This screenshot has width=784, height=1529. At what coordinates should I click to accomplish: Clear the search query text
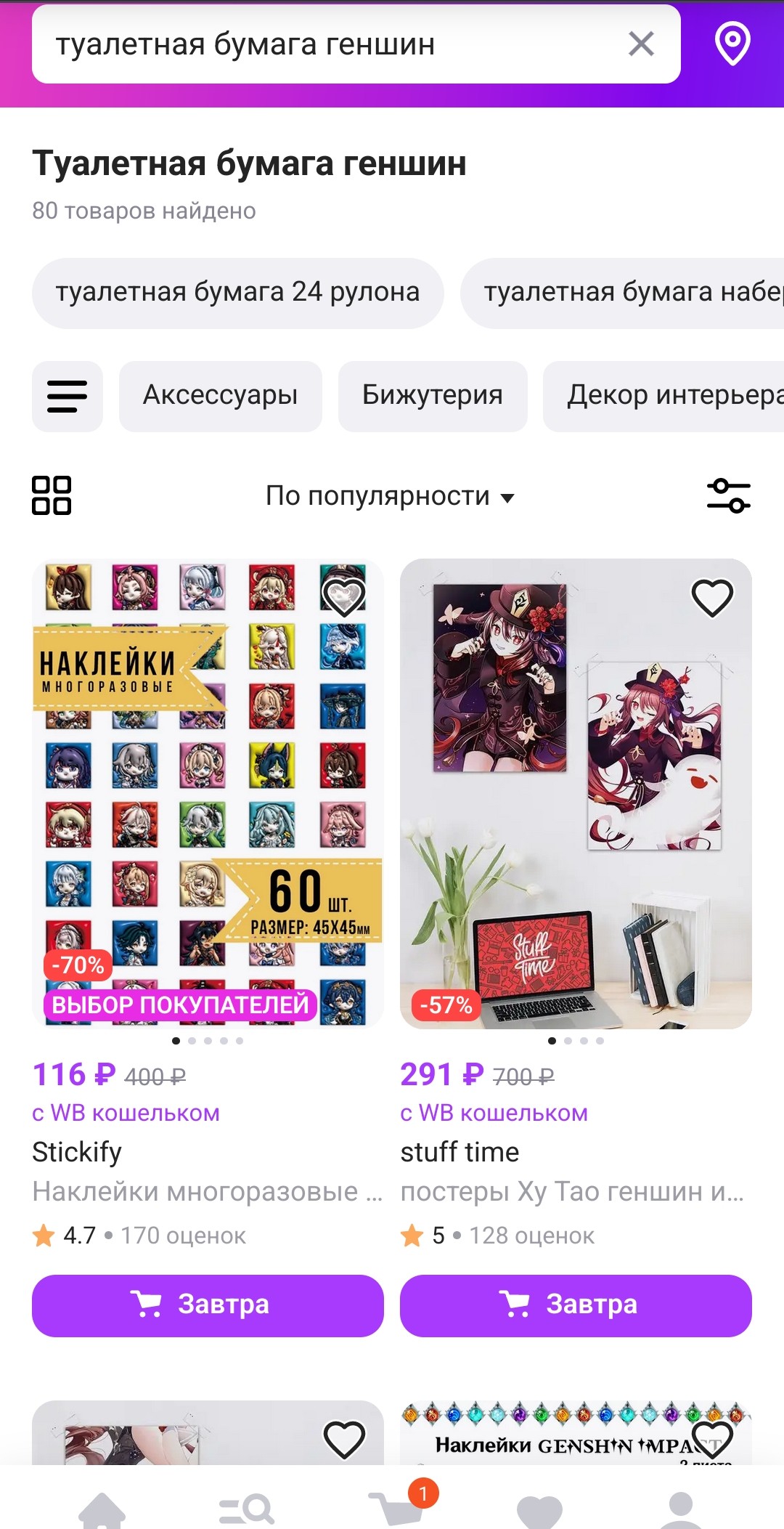641,44
